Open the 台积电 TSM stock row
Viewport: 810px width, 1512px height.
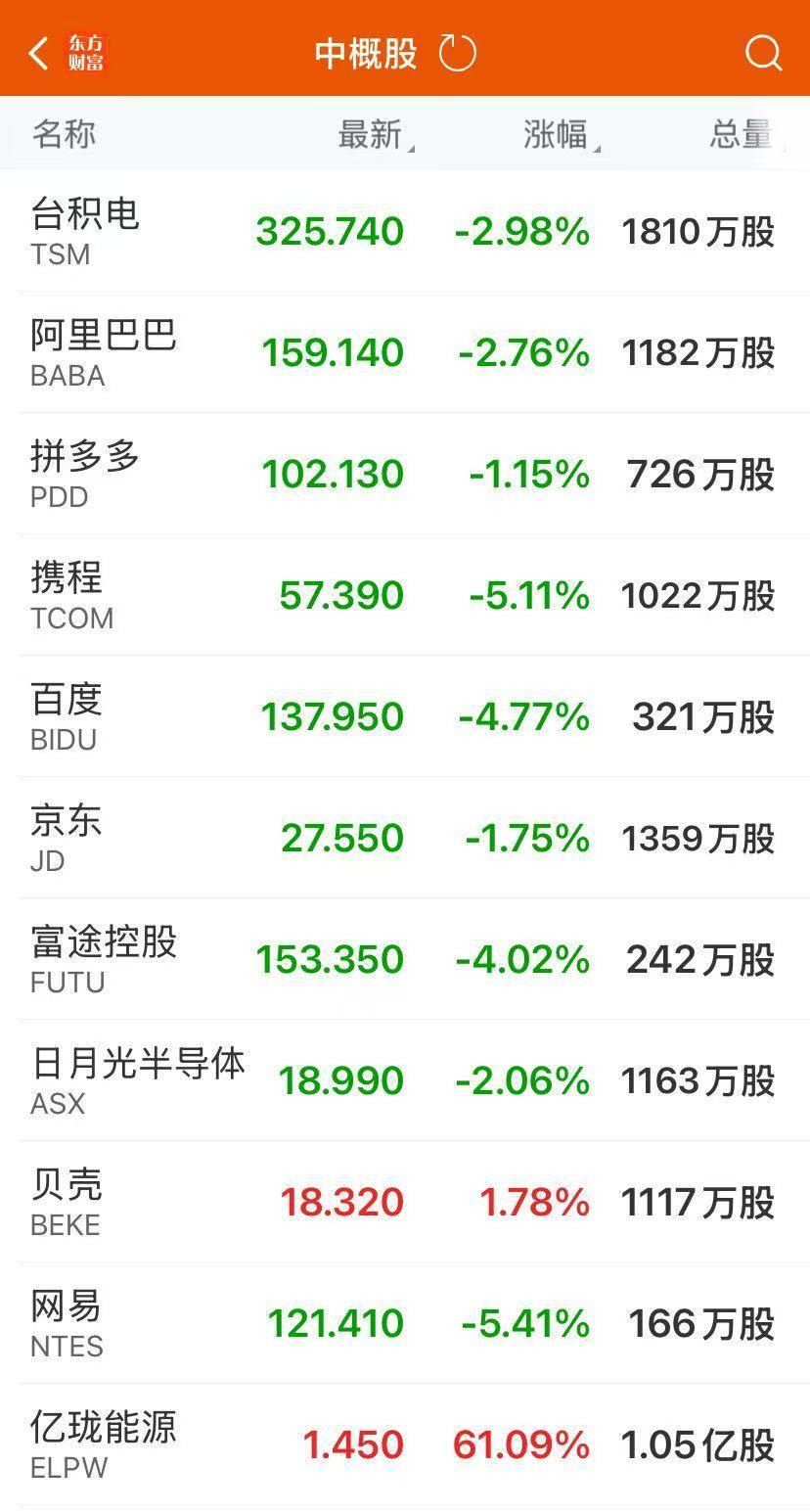tap(405, 232)
